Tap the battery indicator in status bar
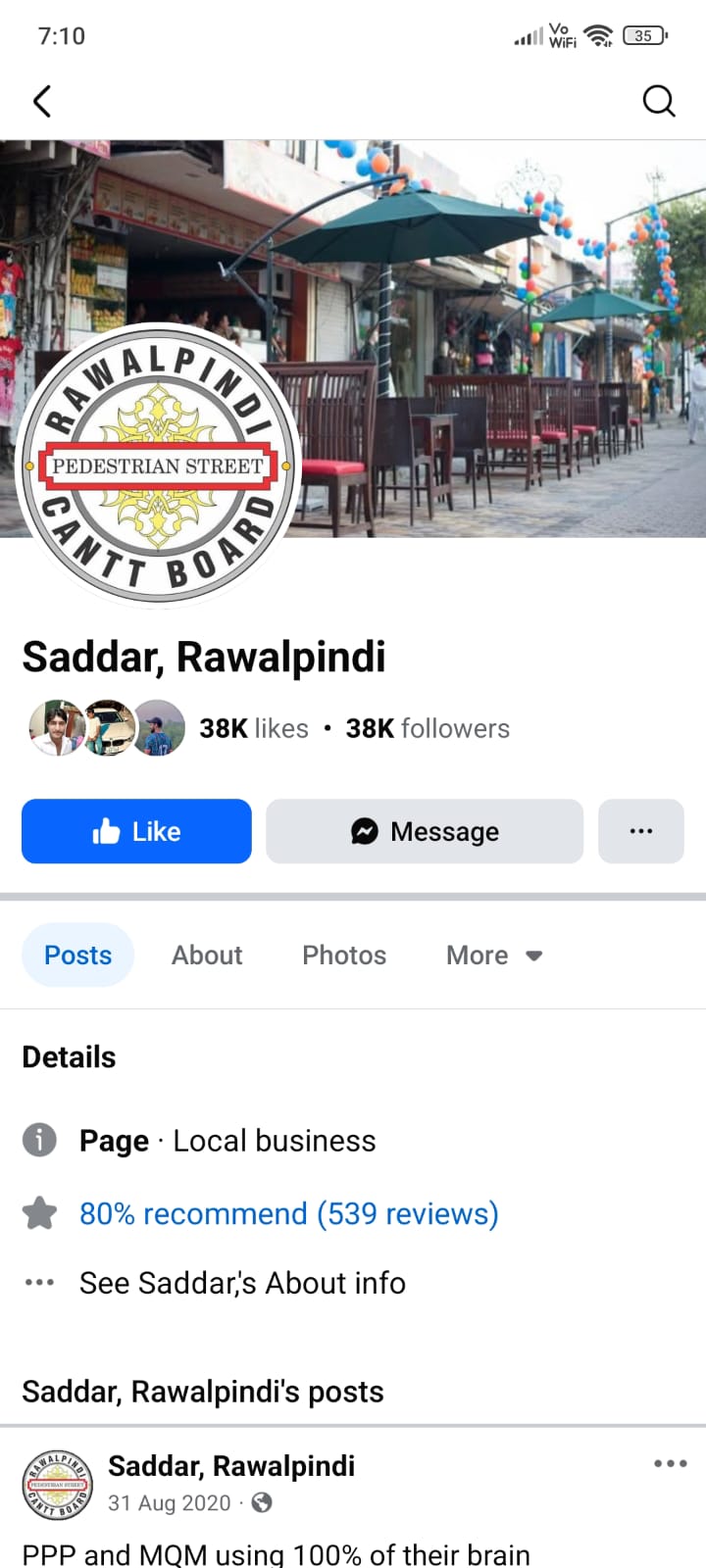 (x=642, y=35)
